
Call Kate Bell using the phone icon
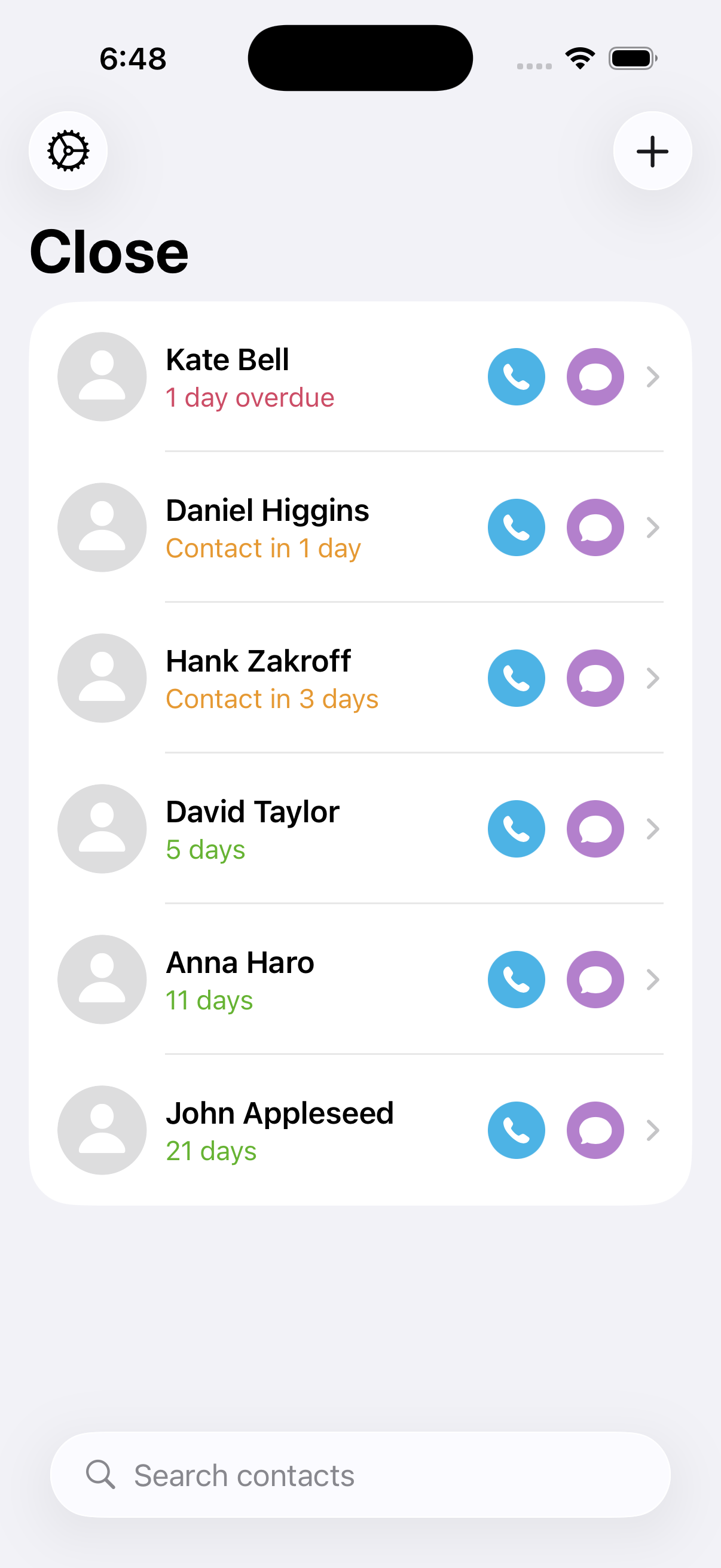pyautogui.click(x=516, y=377)
